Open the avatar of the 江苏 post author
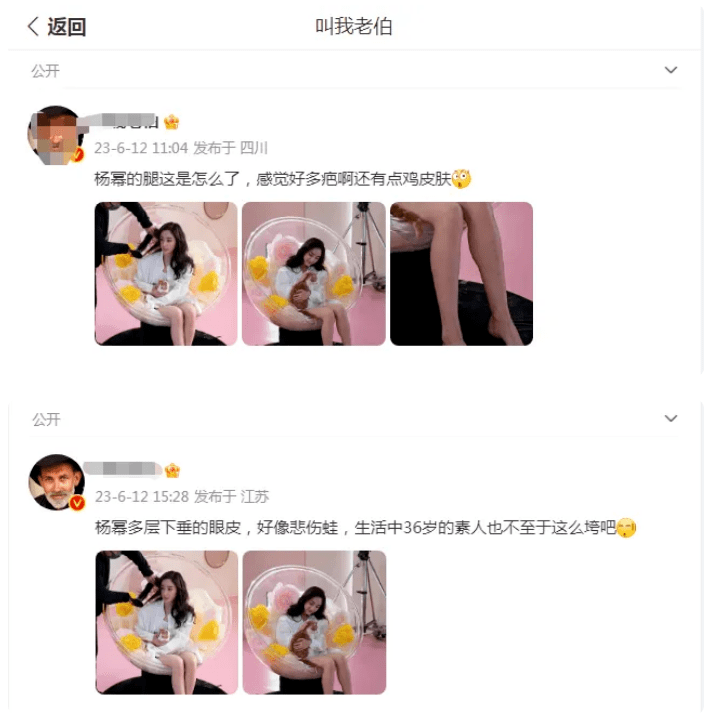 (x=56, y=482)
